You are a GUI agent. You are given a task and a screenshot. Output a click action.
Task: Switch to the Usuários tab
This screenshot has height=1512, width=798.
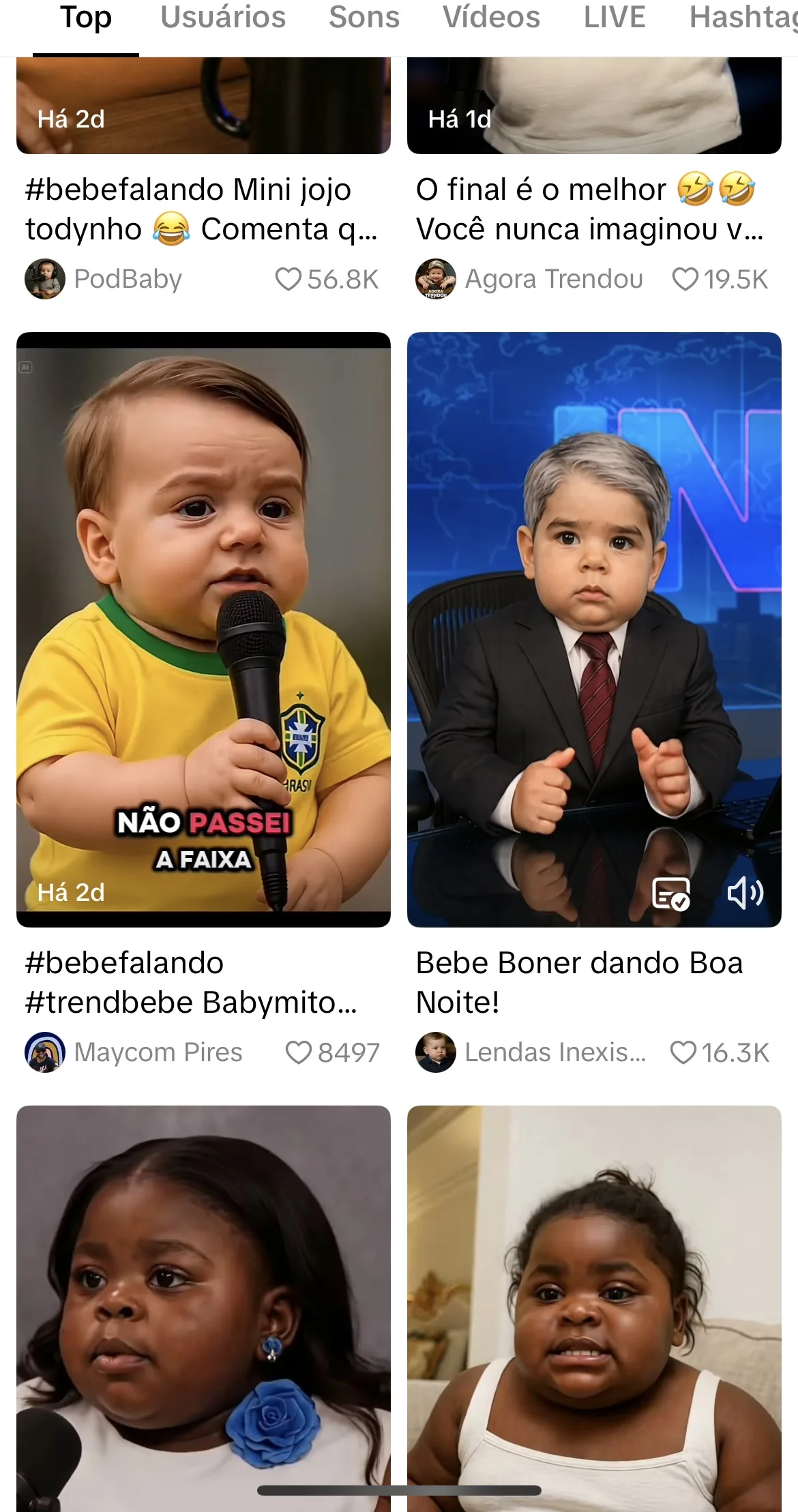[223, 18]
